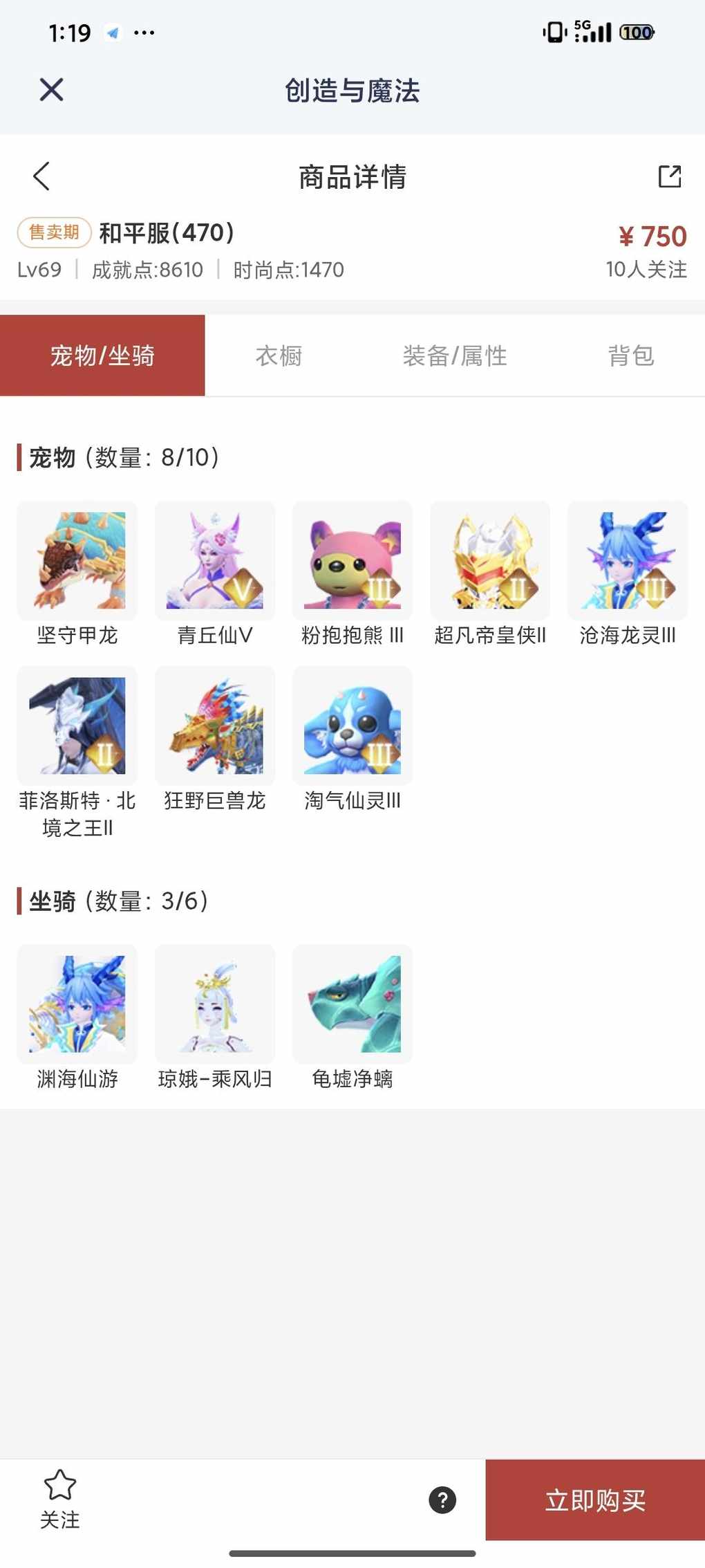View the 坚守甲龙 pet
Viewport: 705px width, 1568px height.
[77, 560]
